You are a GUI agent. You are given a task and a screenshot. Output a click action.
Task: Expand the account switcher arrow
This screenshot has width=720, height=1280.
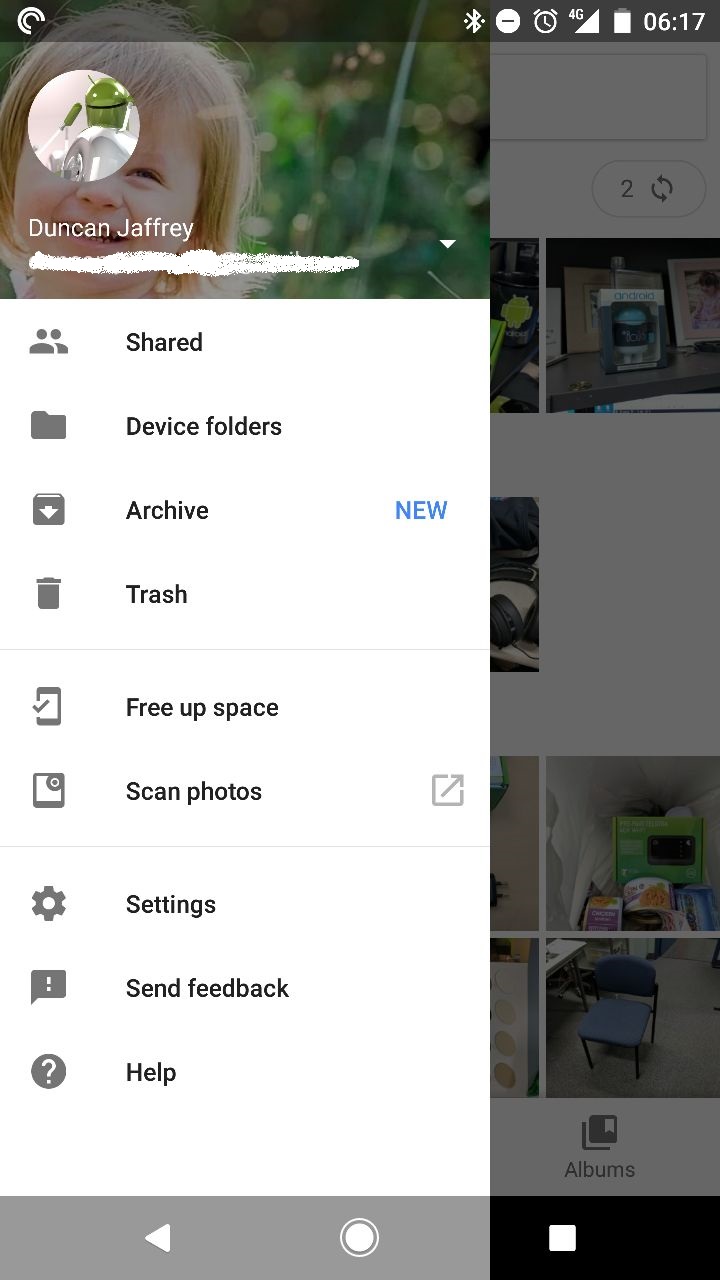tap(447, 244)
